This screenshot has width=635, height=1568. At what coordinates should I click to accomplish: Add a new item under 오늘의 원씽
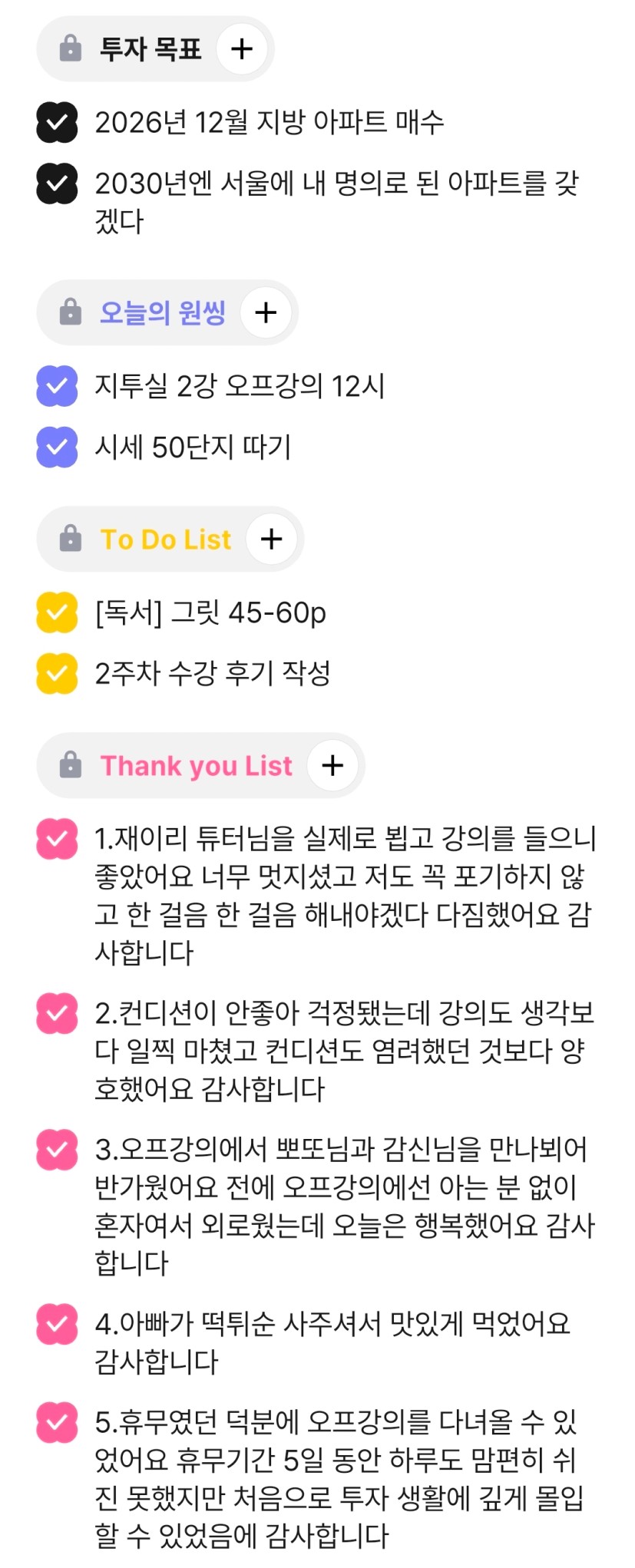(266, 312)
